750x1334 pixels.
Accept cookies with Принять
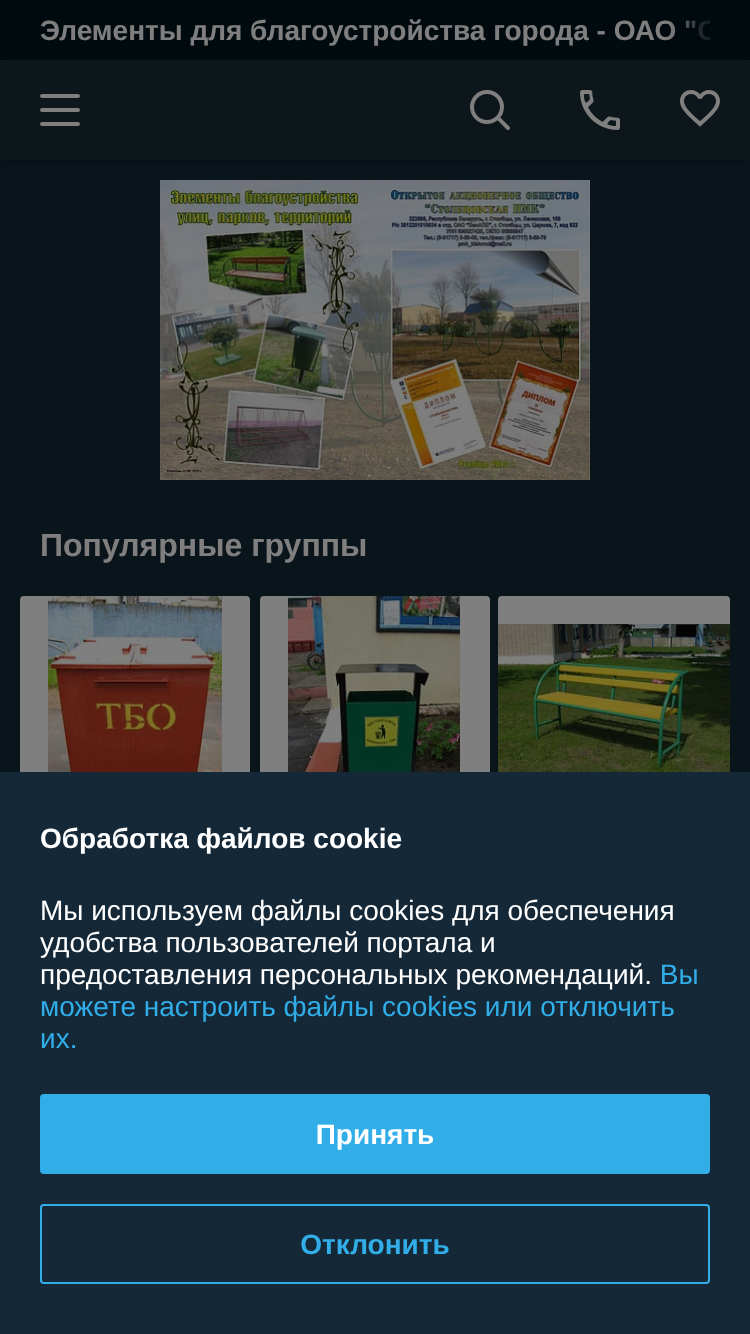375,1134
